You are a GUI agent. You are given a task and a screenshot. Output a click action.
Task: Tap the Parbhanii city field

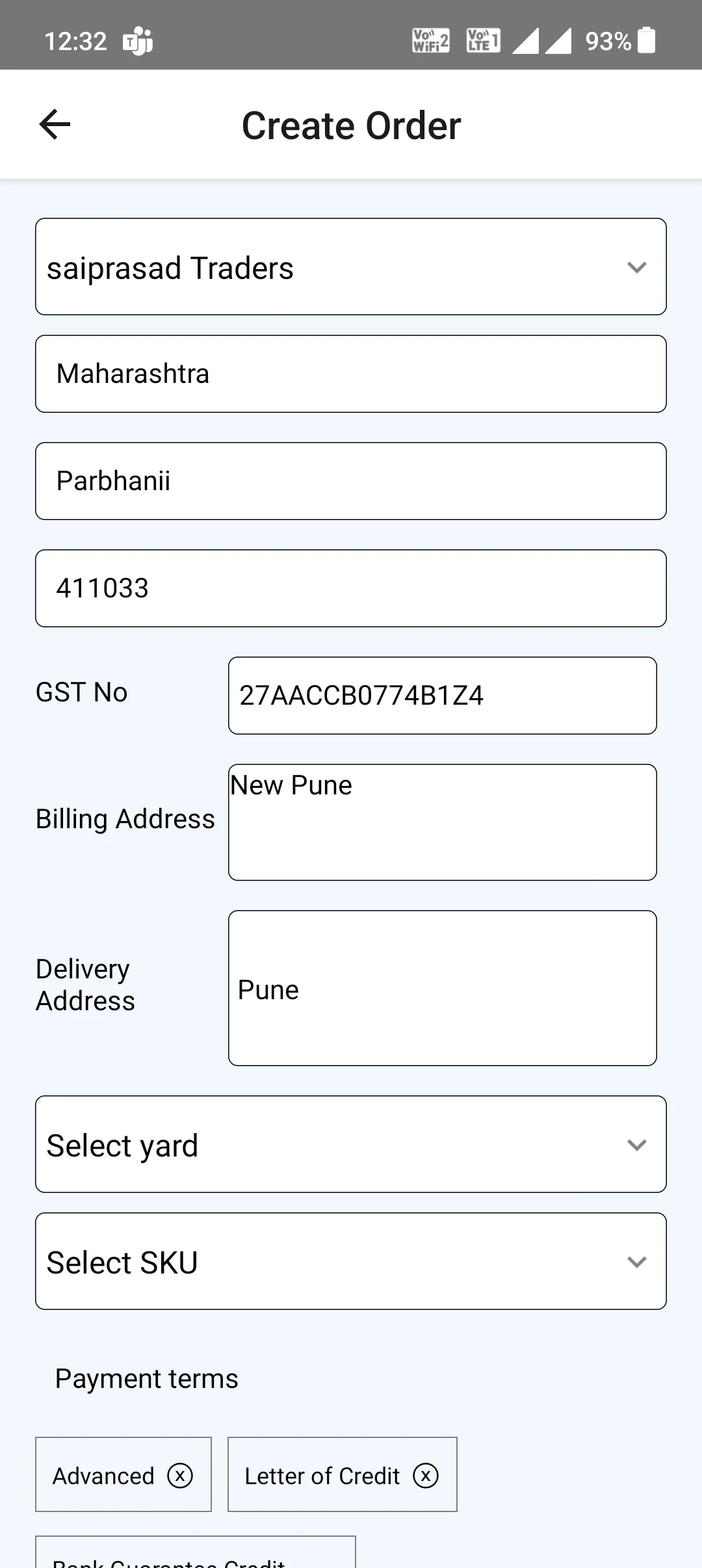(x=351, y=481)
